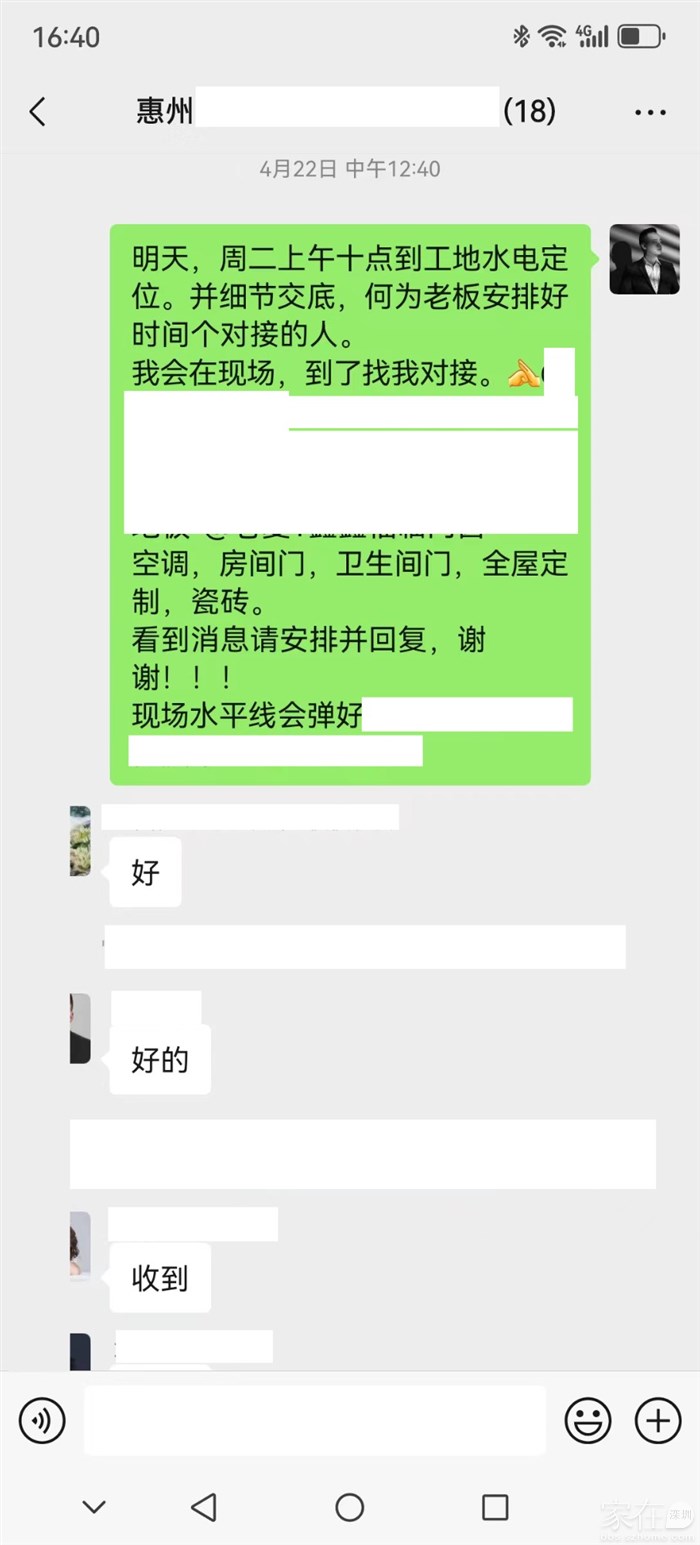Open avatar of member who replied 好的
Image resolution: width=700 pixels, height=1545 pixels.
(x=80, y=1028)
